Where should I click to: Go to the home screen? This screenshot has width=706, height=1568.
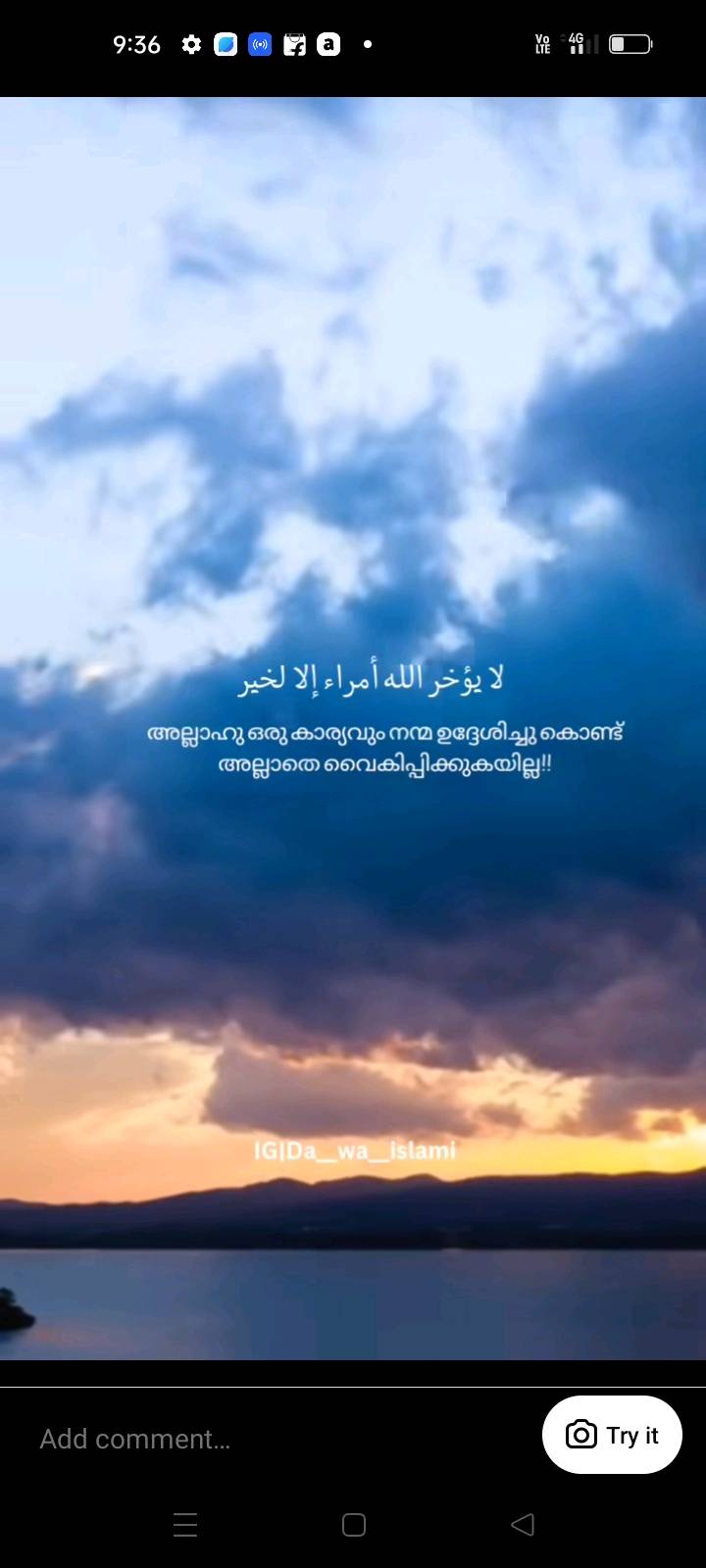[354, 1524]
